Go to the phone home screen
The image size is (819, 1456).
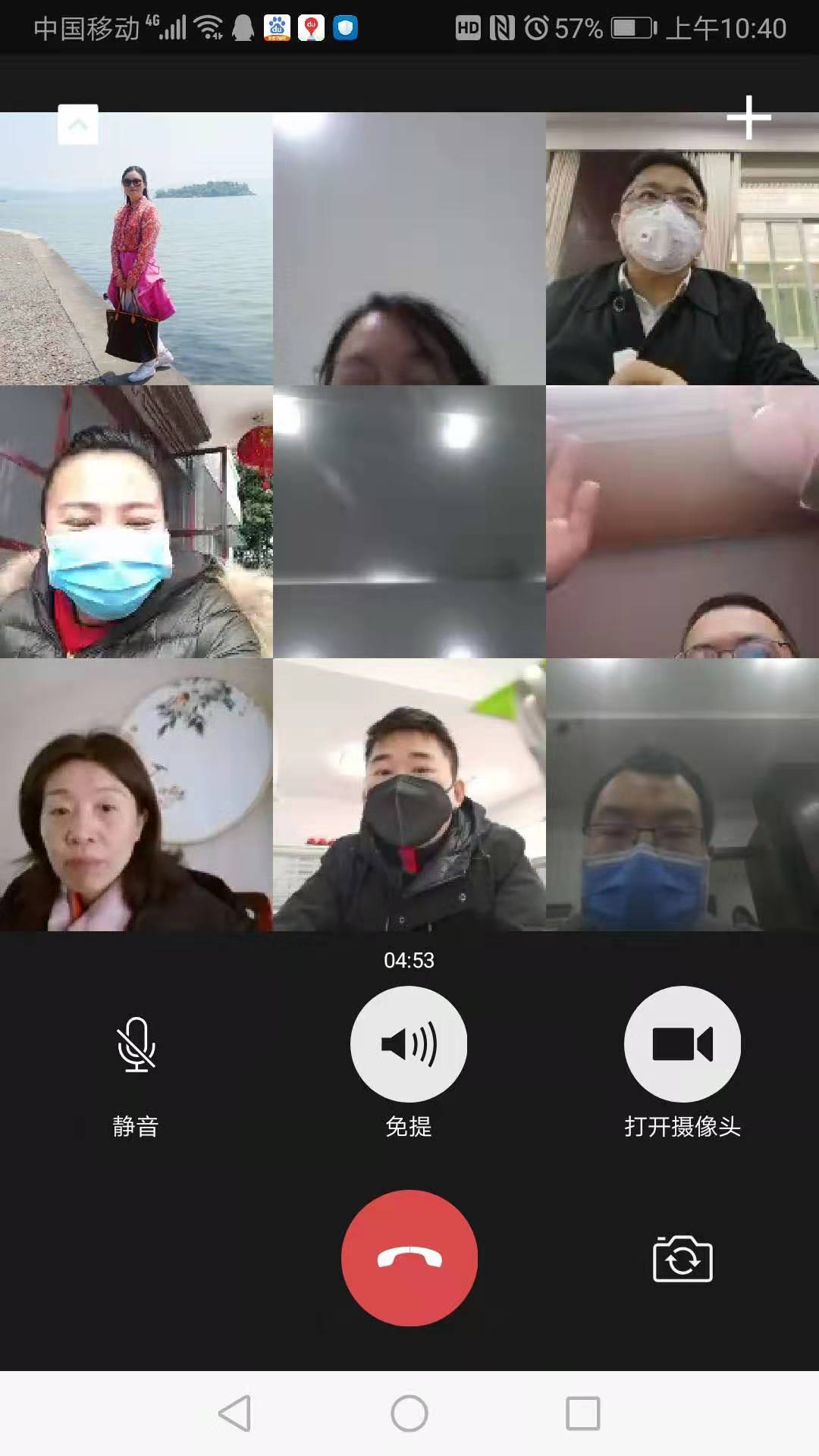coord(409,1414)
